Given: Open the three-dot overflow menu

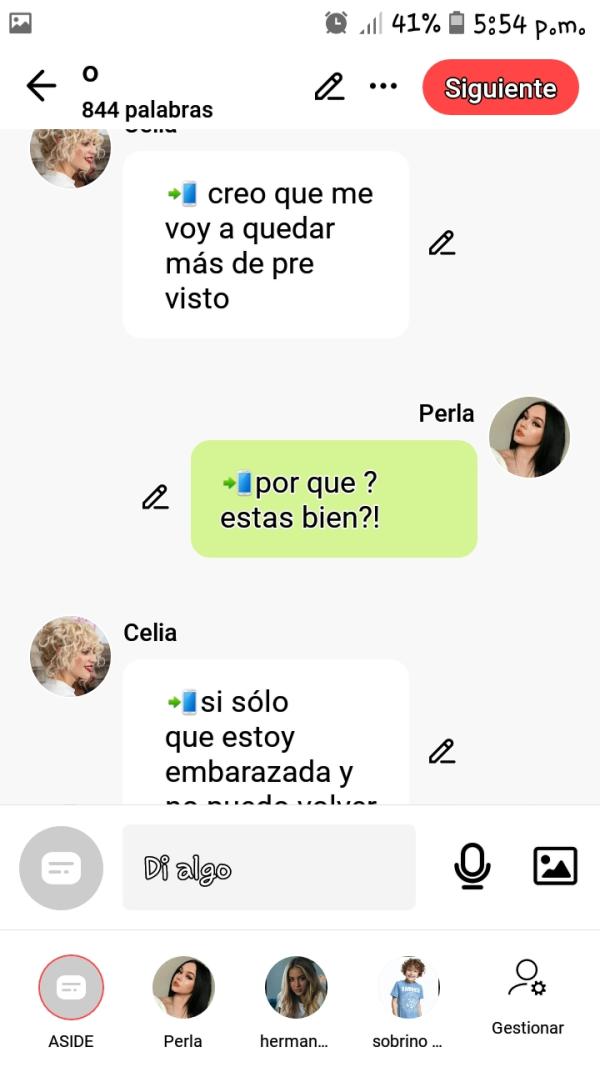Looking at the screenshot, I should click(x=383, y=87).
